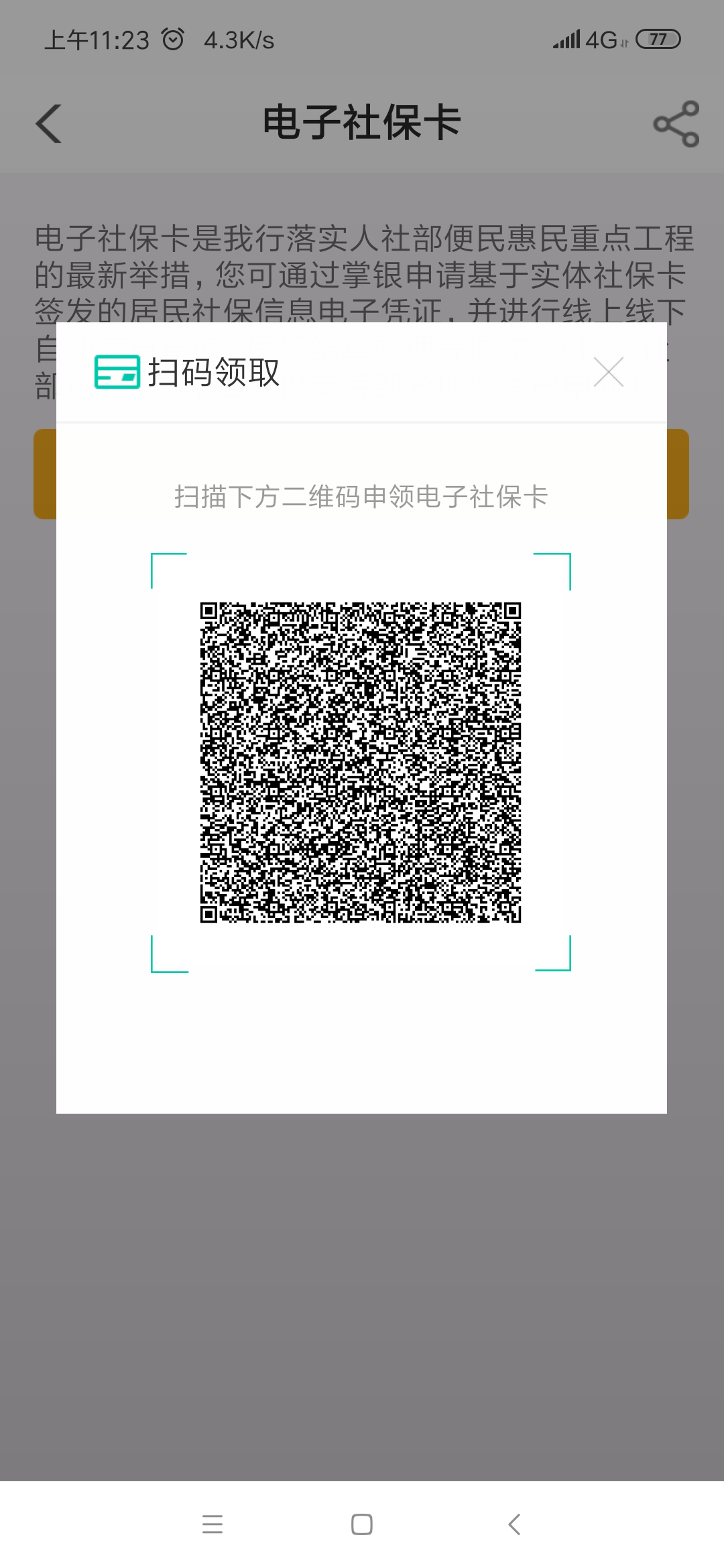Tap the system home button
Screen dimensions: 724x1568
point(362,1524)
